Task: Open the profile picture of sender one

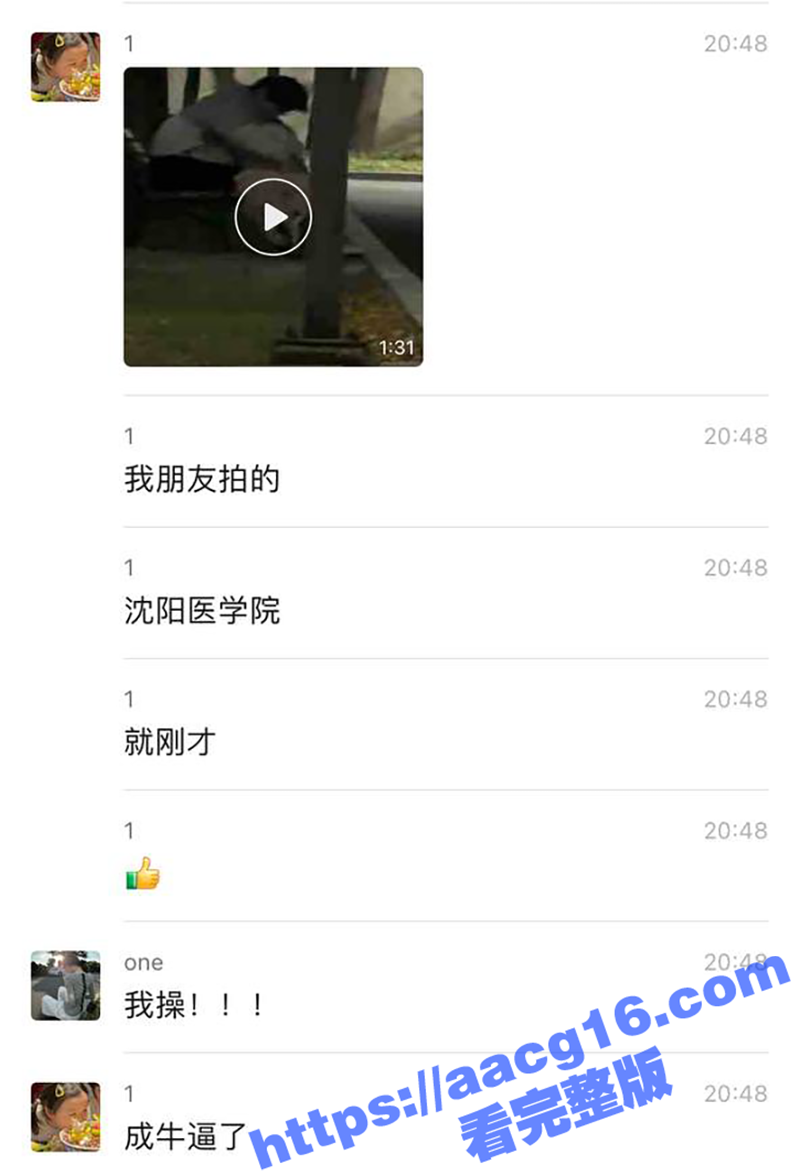Action: (66, 985)
